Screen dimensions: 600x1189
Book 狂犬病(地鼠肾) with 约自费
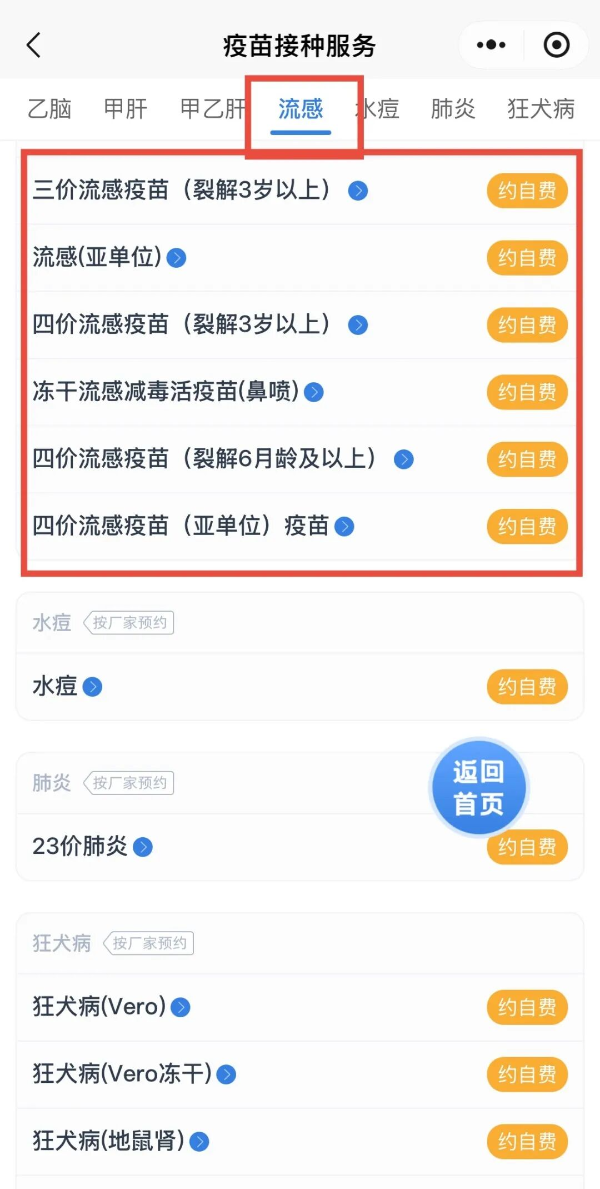point(527,1141)
